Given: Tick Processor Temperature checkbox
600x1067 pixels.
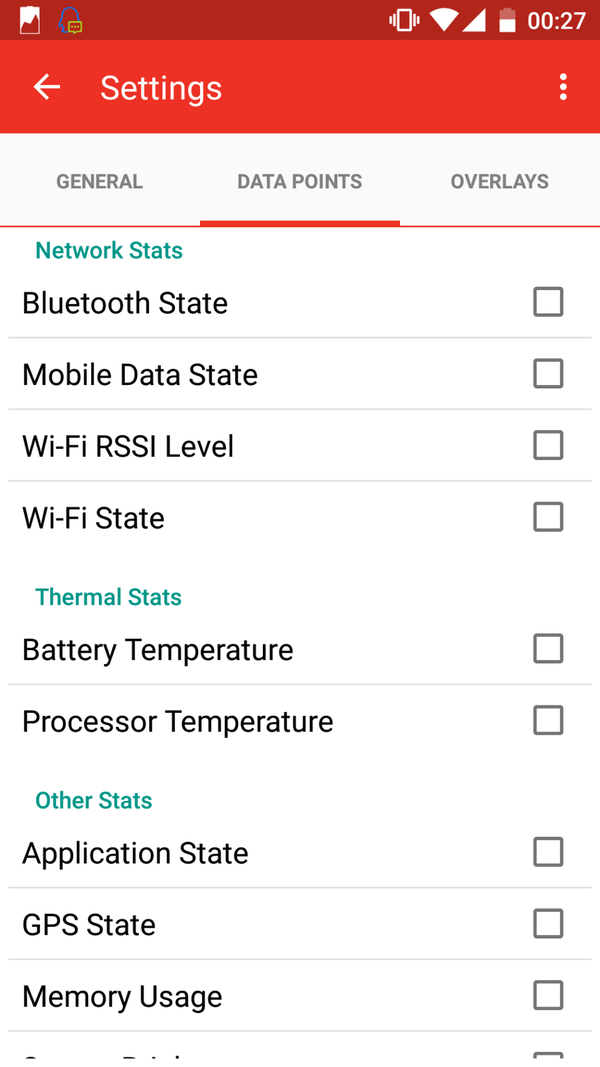Looking at the screenshot, I should click(x=548, y=721).
